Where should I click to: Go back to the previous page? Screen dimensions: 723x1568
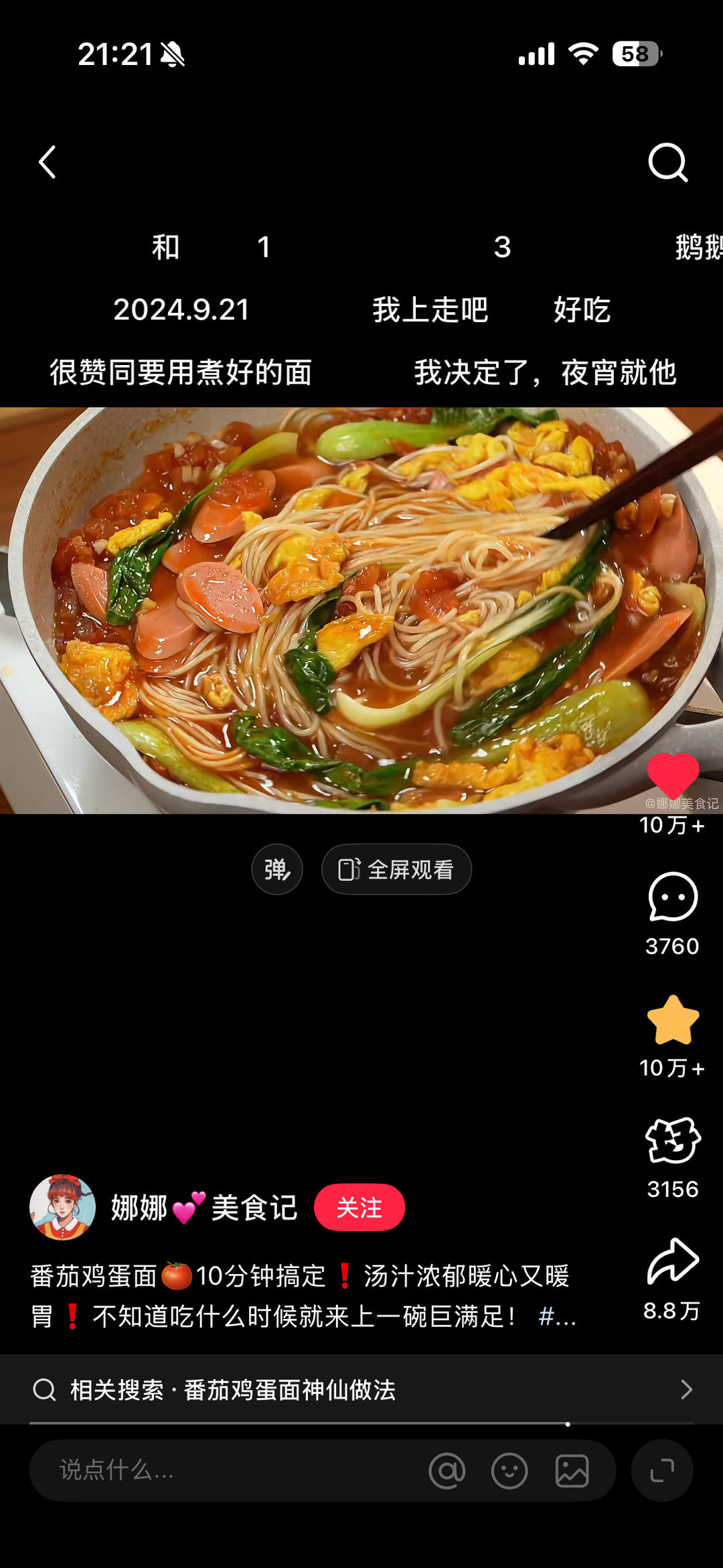coord(47,162)
